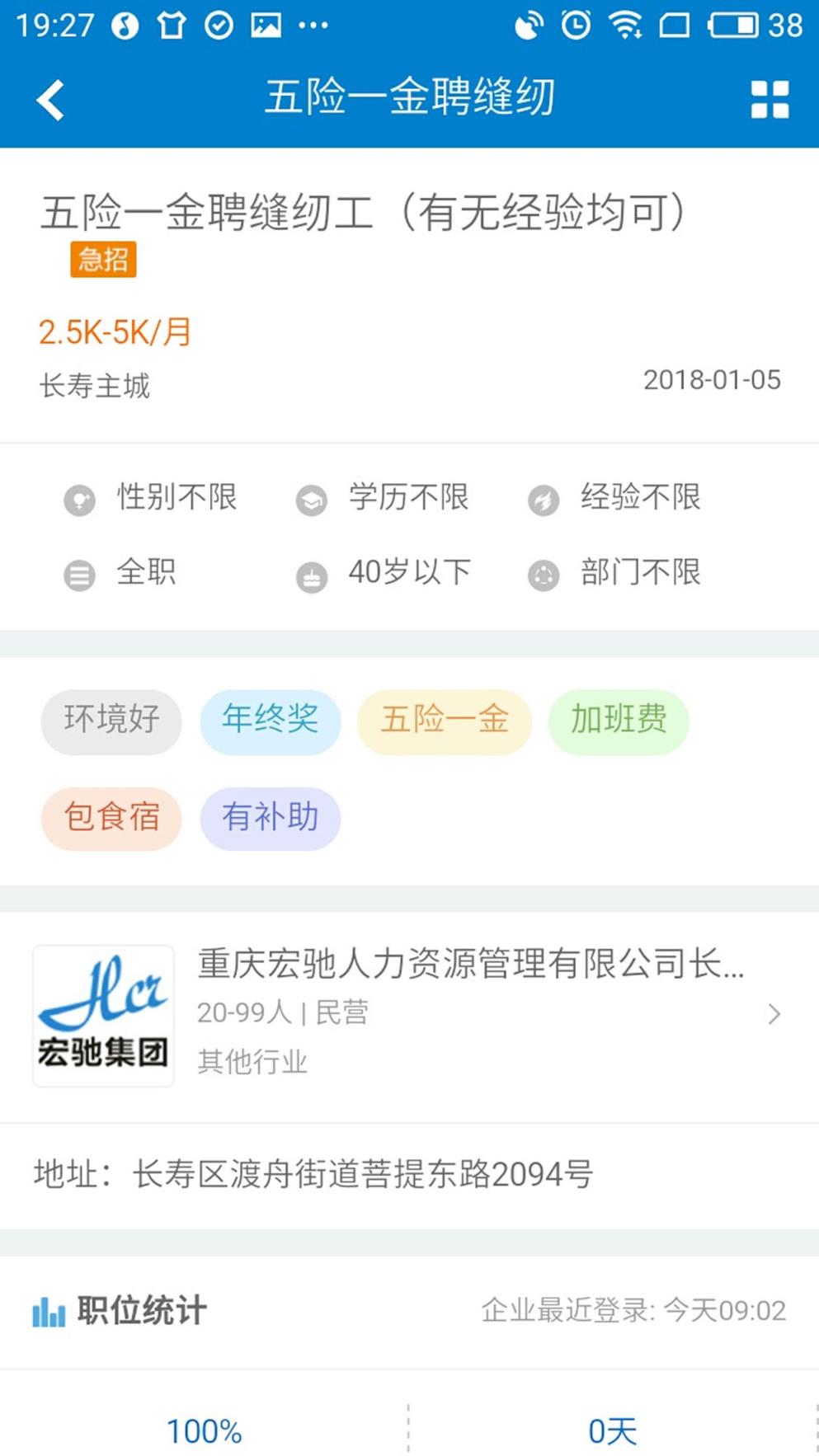
Task: Click the job address 菩提东路2094号
Action: click(x=313, y=1175)
